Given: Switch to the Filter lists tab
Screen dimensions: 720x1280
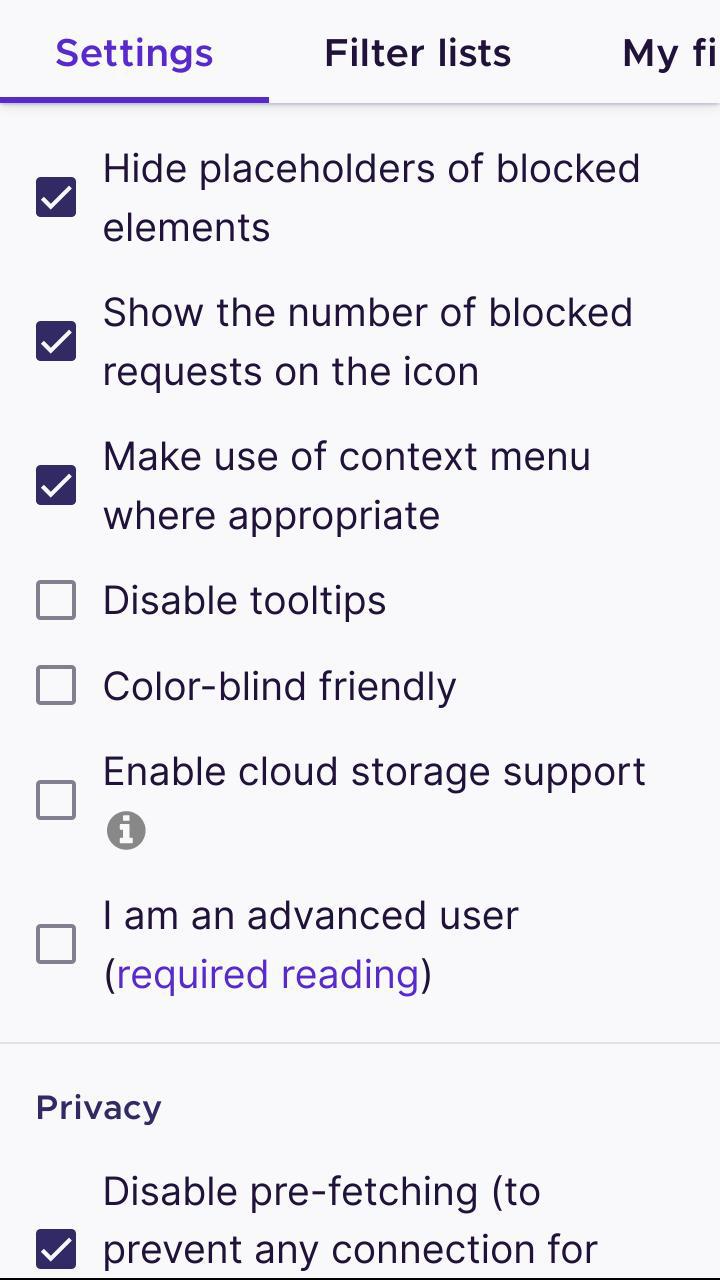Looking at the screenshot, I should pos(417,53).
